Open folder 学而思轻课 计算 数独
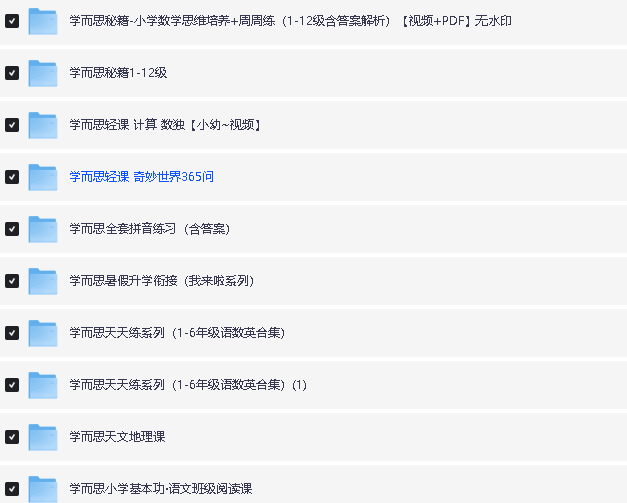This screenshot has height=503, width=627. (x=165, y=125)
